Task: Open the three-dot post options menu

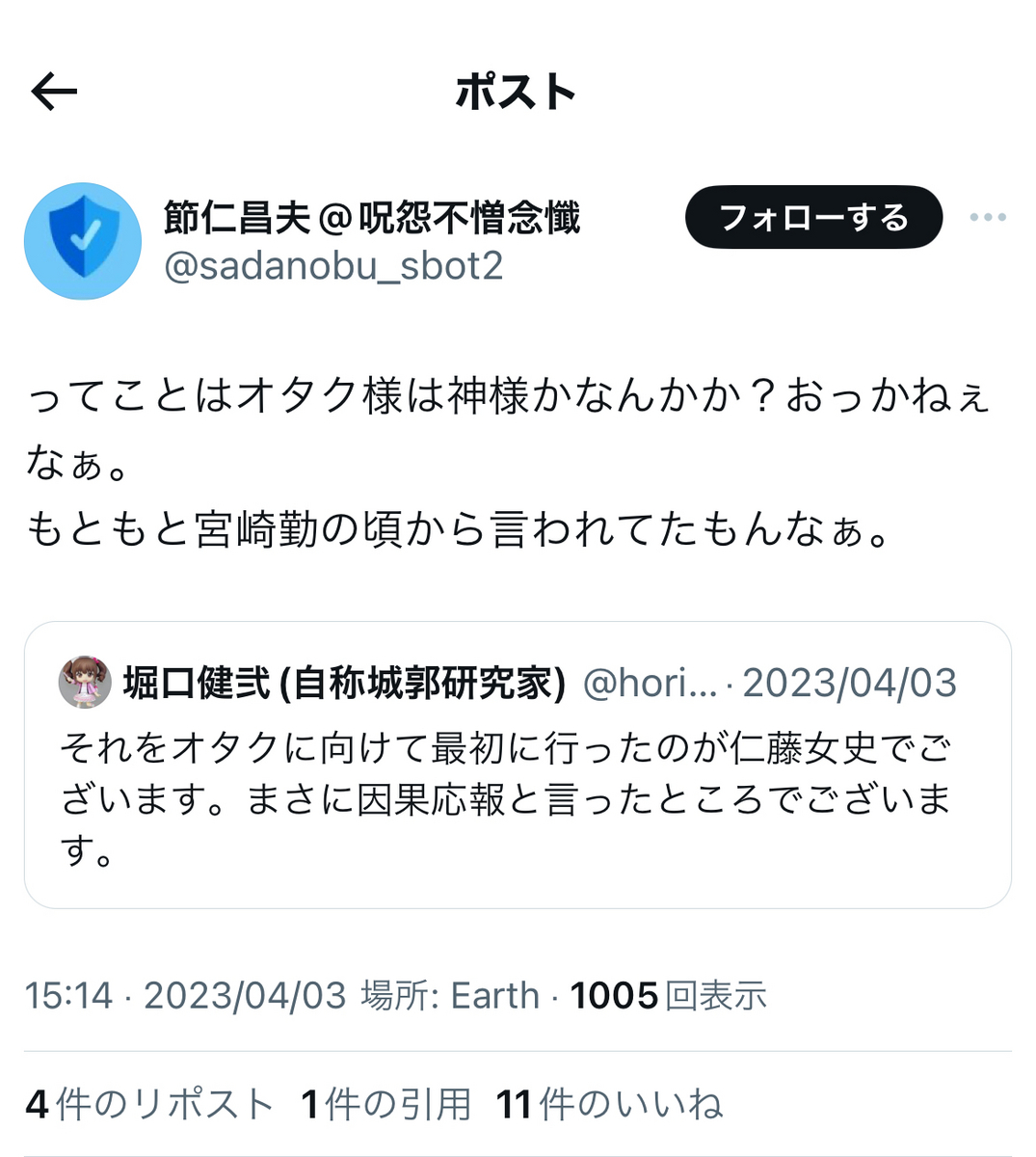Action: coord(988,217)
